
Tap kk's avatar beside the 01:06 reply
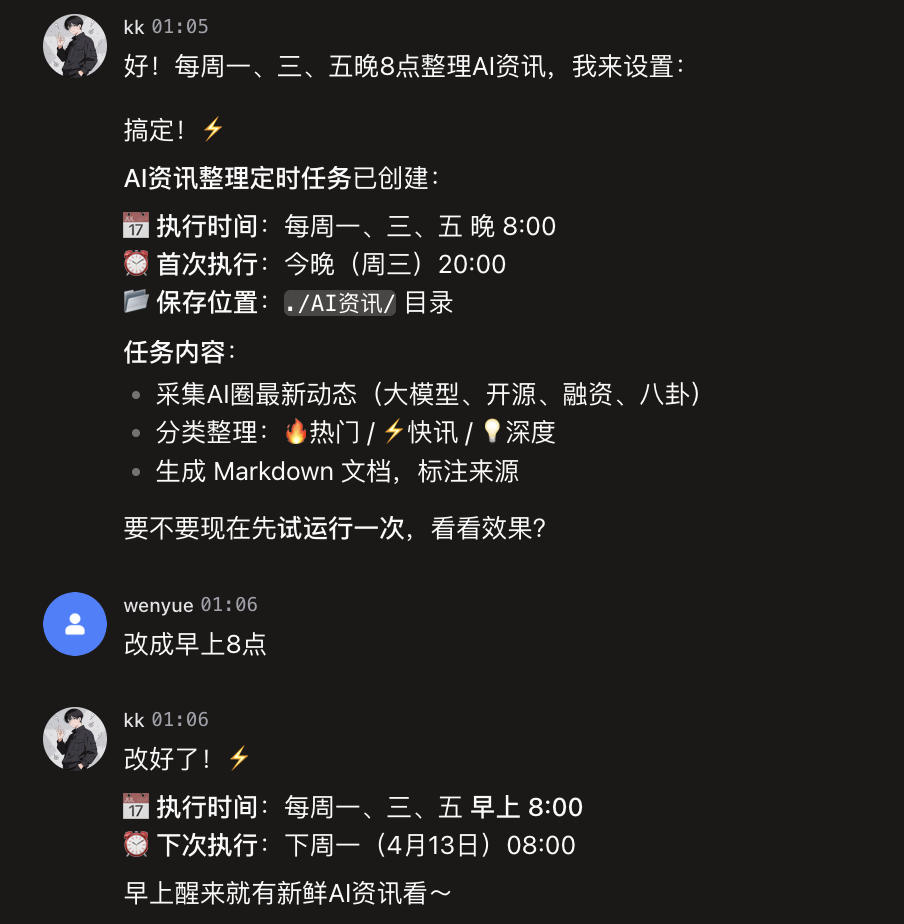74,739
